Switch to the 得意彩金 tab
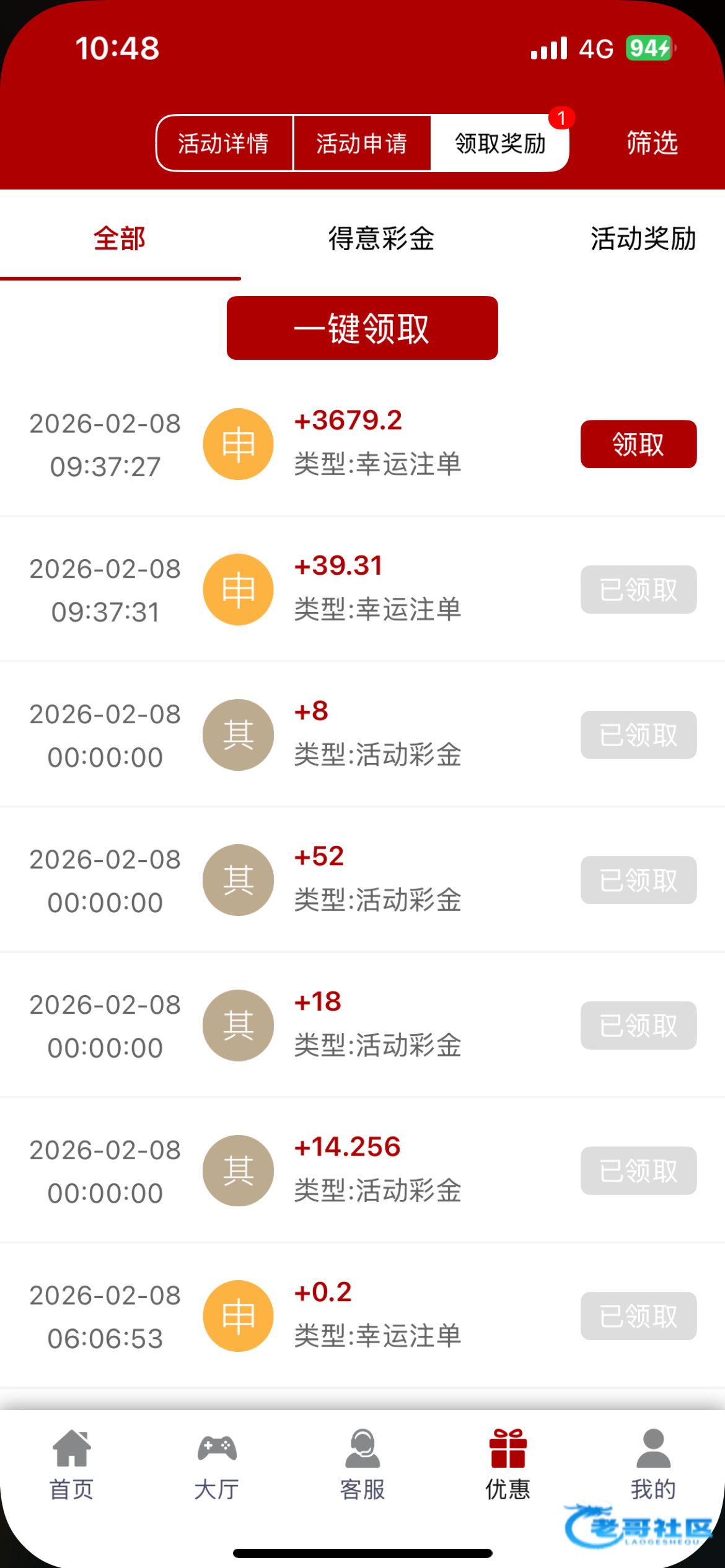This screenshot has height=1568, width=725. tap(381, 239)
